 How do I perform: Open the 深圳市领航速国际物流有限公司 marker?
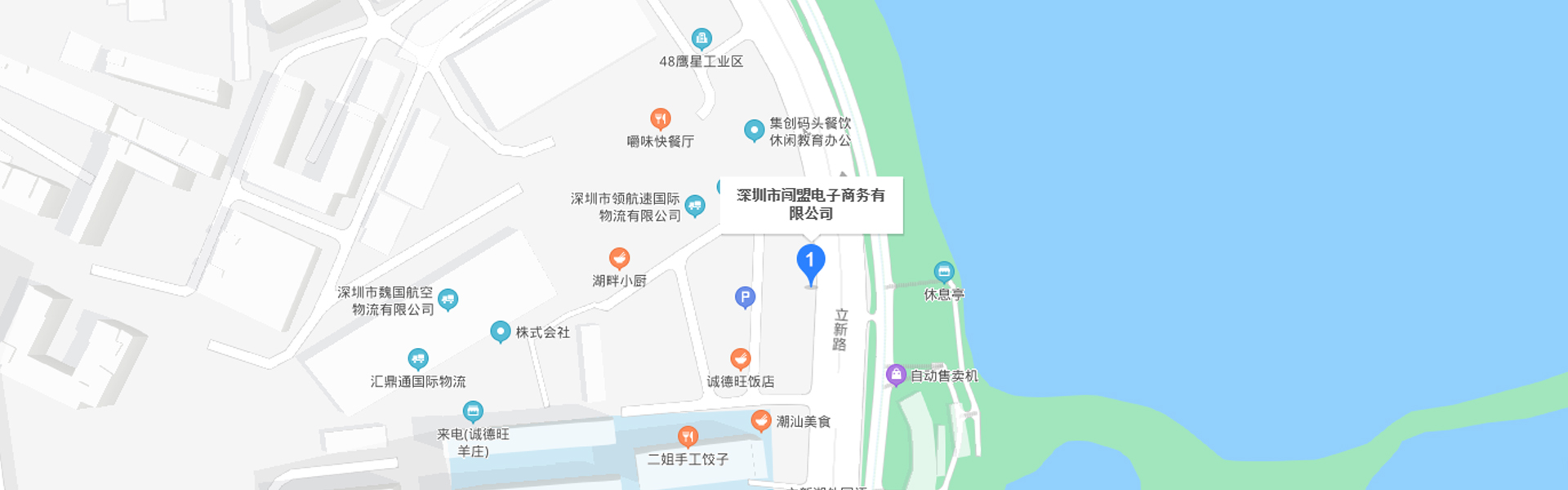click(695, 205)
